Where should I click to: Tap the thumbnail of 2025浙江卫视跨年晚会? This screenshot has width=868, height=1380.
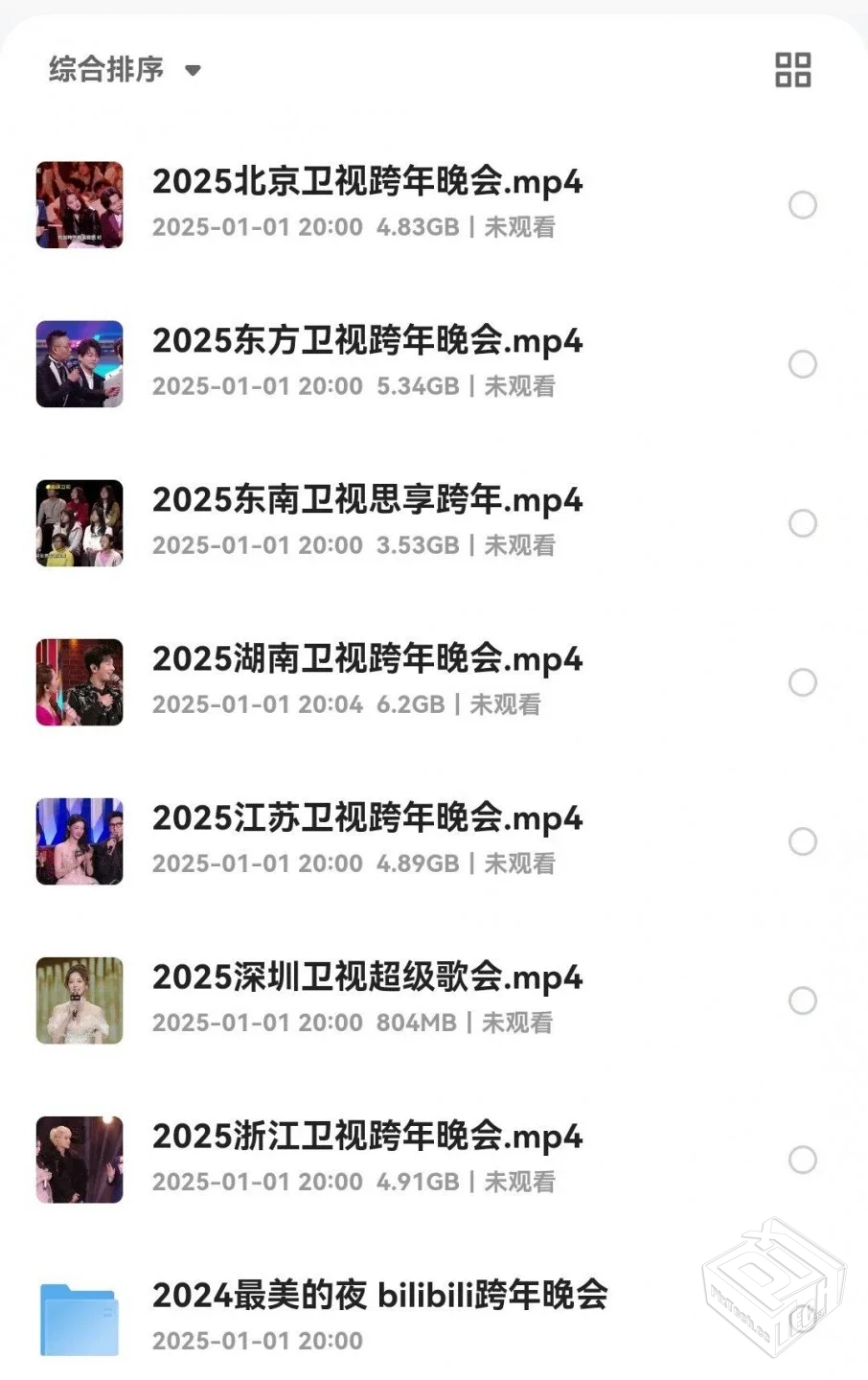pos(80,1161)
